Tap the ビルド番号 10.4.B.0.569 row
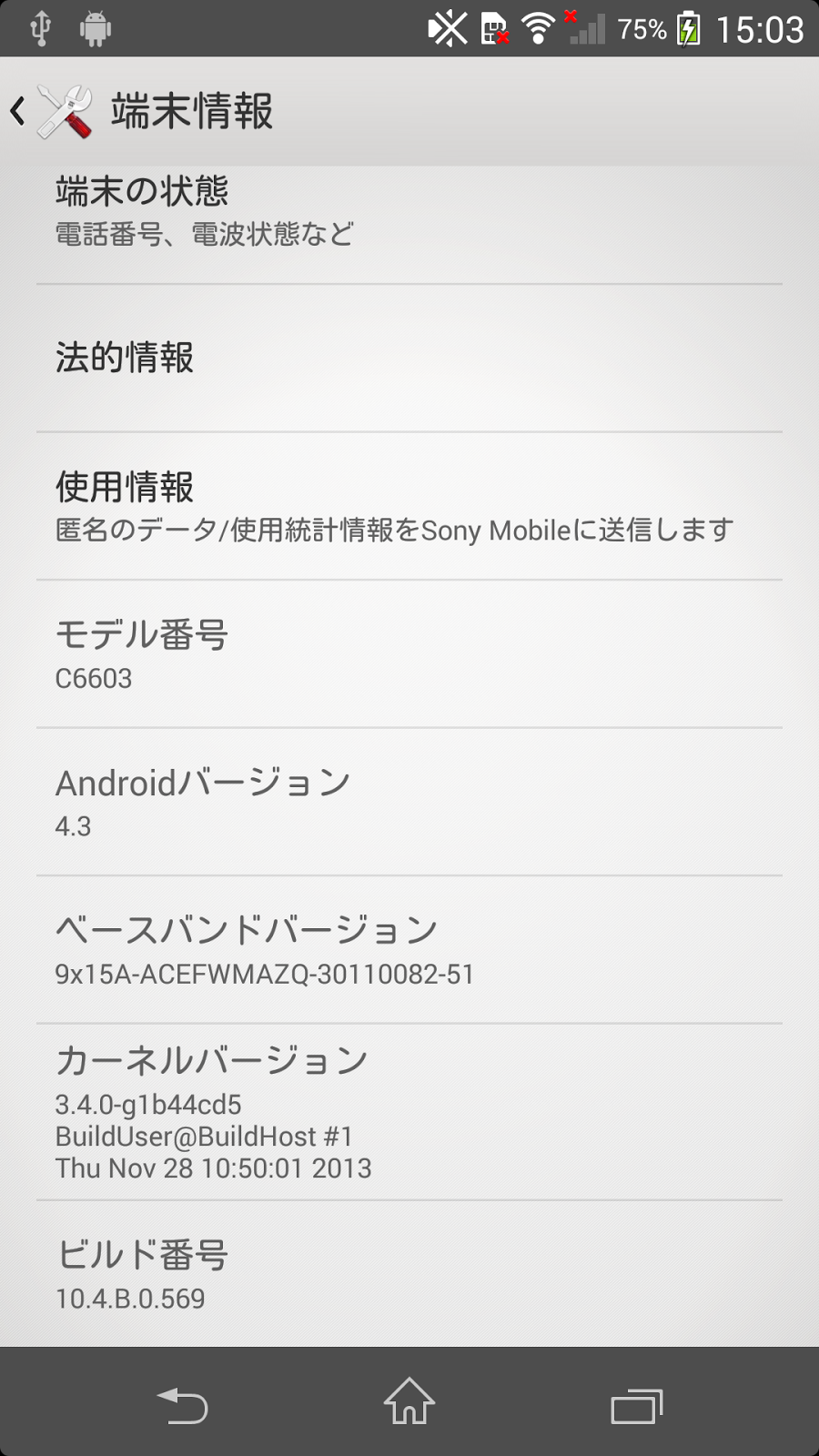The height and width of the screenshot is (1456, 819). tap(409, 1274)
